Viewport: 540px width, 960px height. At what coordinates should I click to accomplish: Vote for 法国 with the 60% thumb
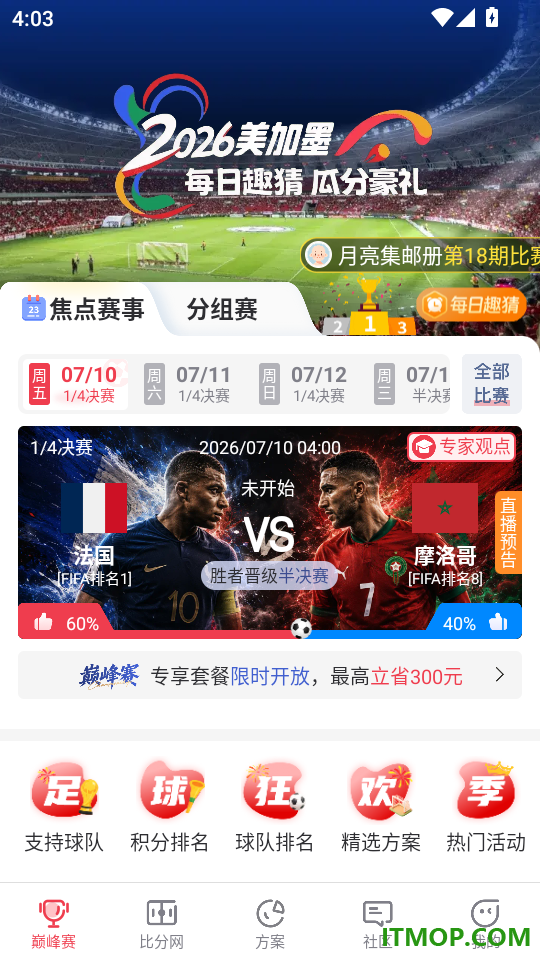pos(67,623)
